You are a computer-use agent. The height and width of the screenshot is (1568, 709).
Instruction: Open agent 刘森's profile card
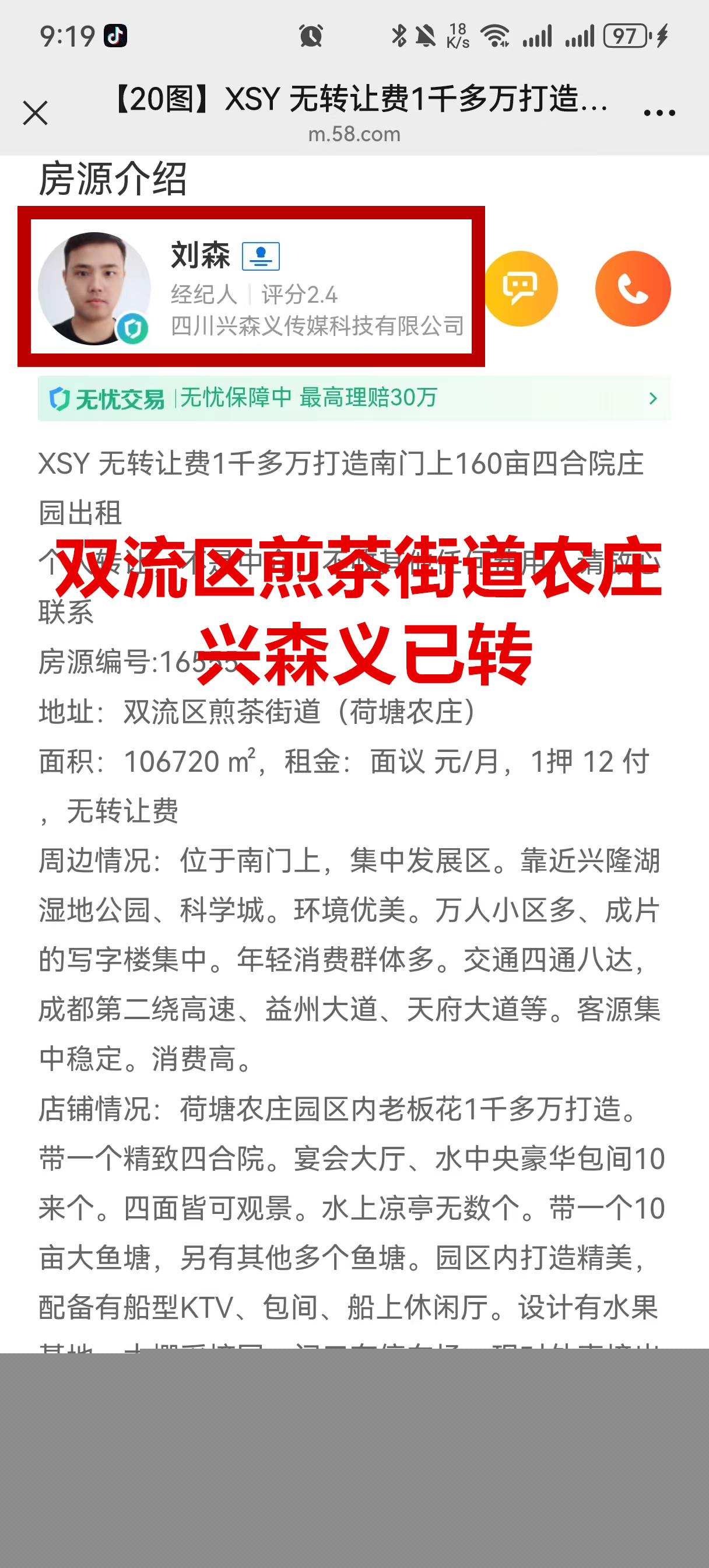(250, 288)
